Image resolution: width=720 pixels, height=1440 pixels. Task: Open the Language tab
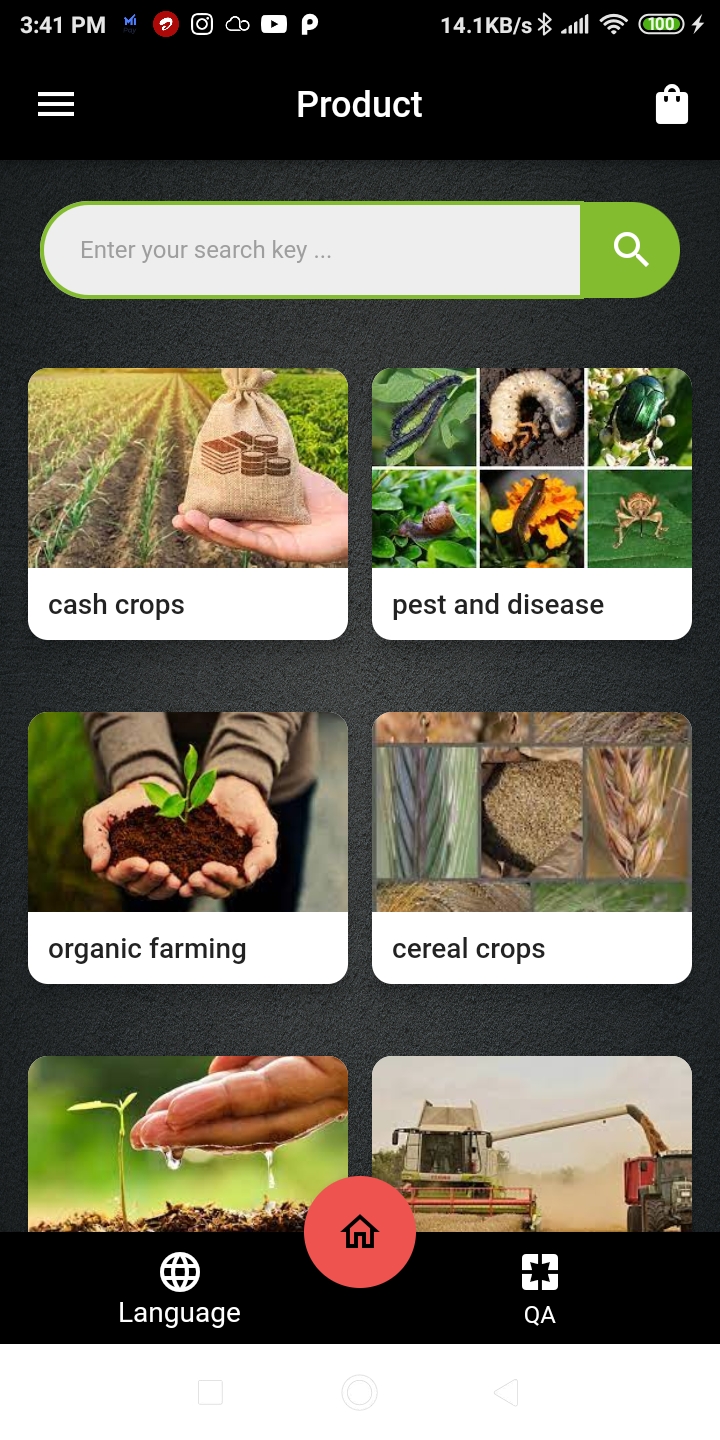click(180, 1290)
